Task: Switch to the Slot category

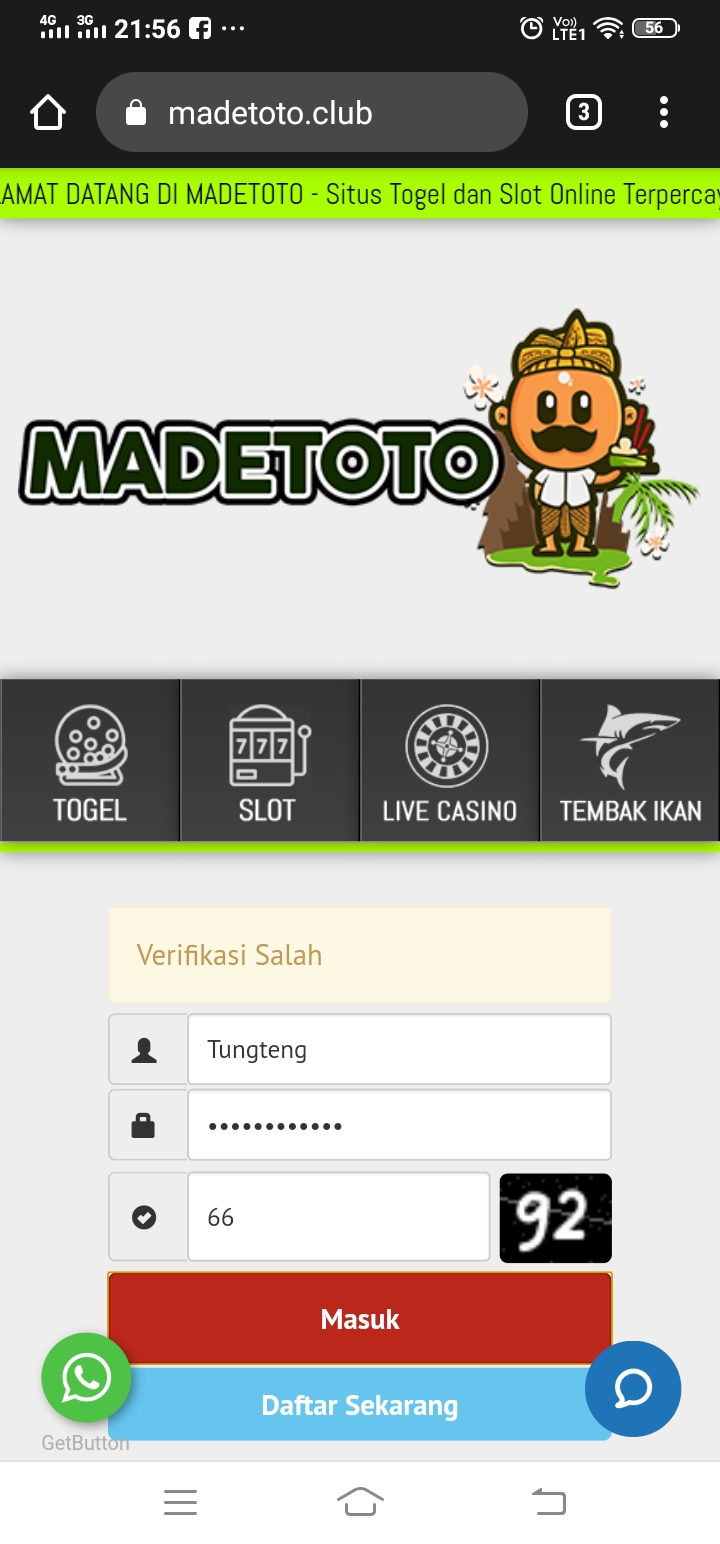Action: tap(269, 762)
